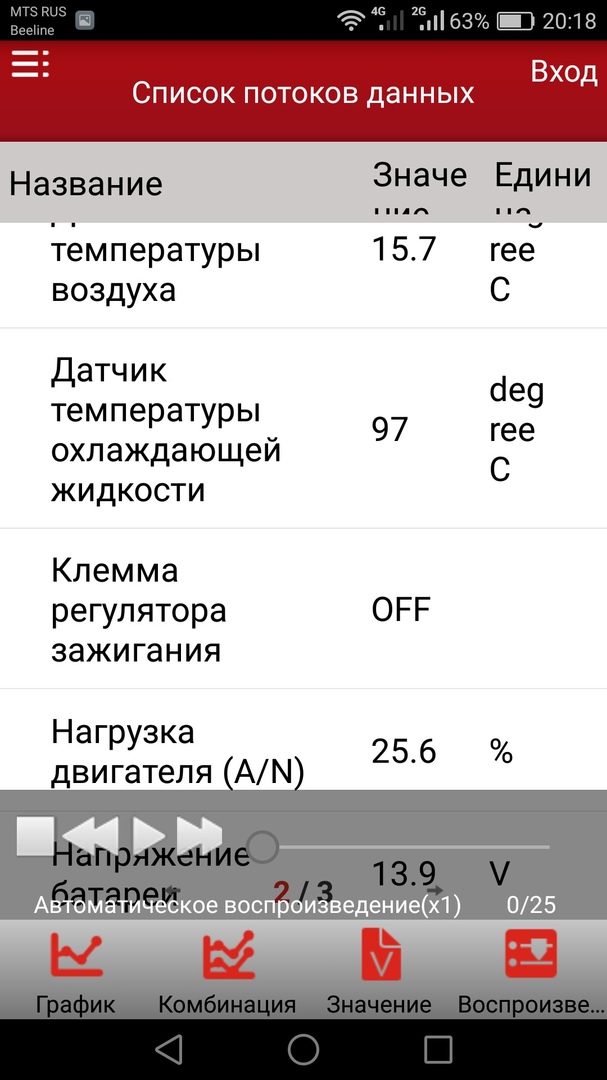Select the Значение option
Viewport: 607px width, 1080px height.
[379, 970]
